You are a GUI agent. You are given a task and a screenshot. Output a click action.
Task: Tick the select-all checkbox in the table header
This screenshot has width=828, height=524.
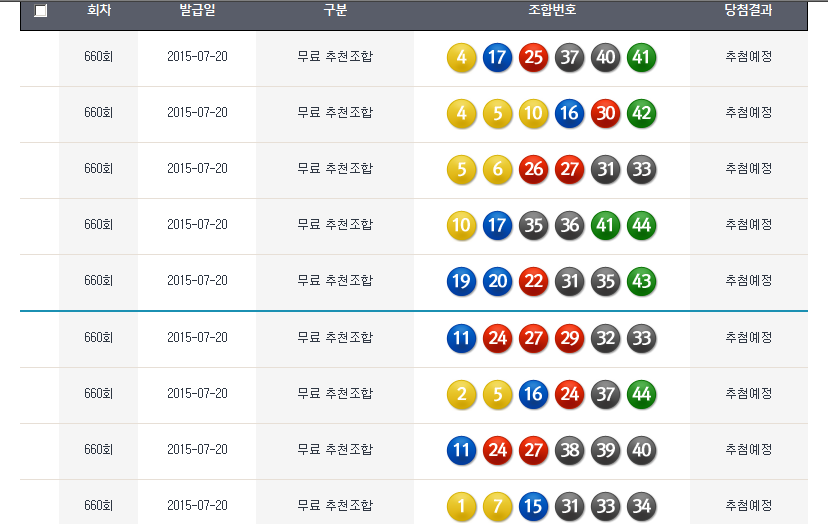click(40, 11)
